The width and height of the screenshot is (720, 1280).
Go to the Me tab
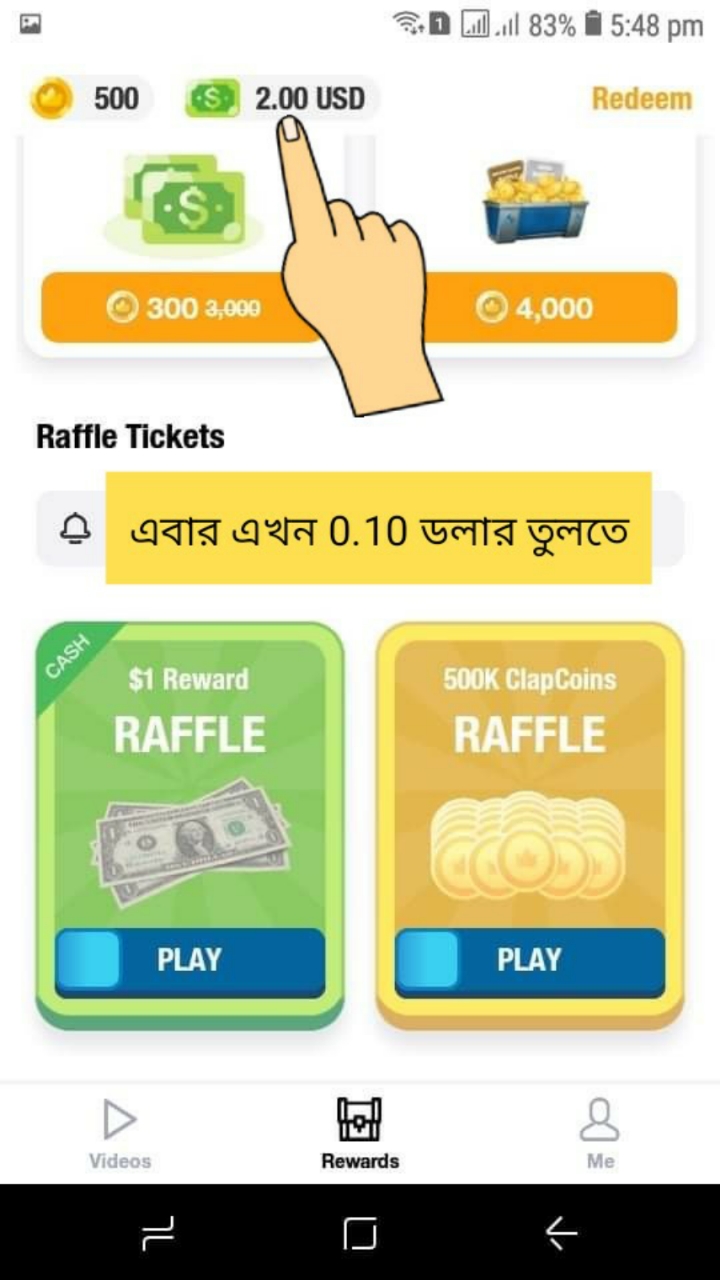(x=600, y=1134)
